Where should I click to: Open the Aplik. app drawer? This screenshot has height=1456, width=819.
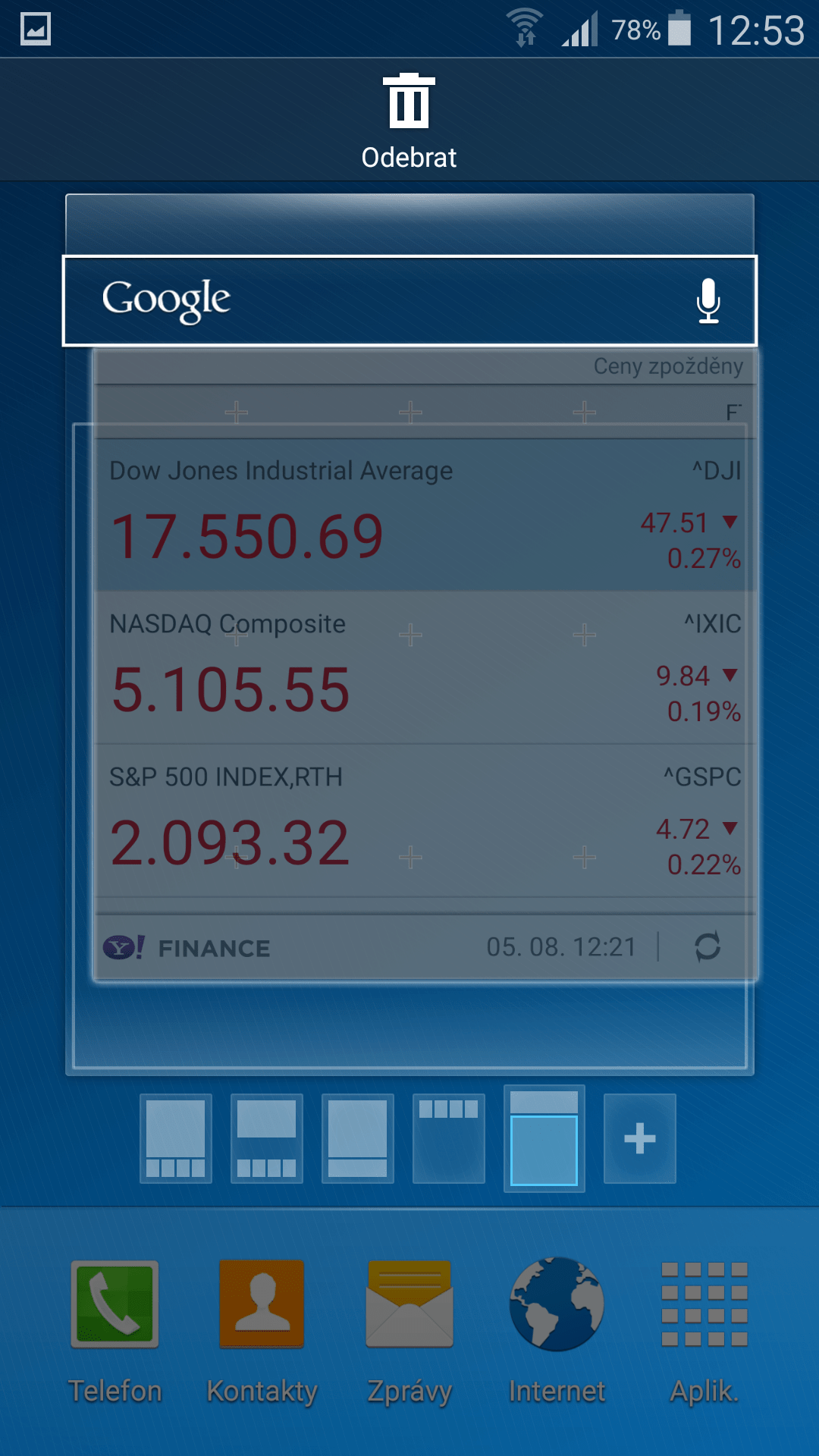pyautogui.click(x=704, y=1332)
